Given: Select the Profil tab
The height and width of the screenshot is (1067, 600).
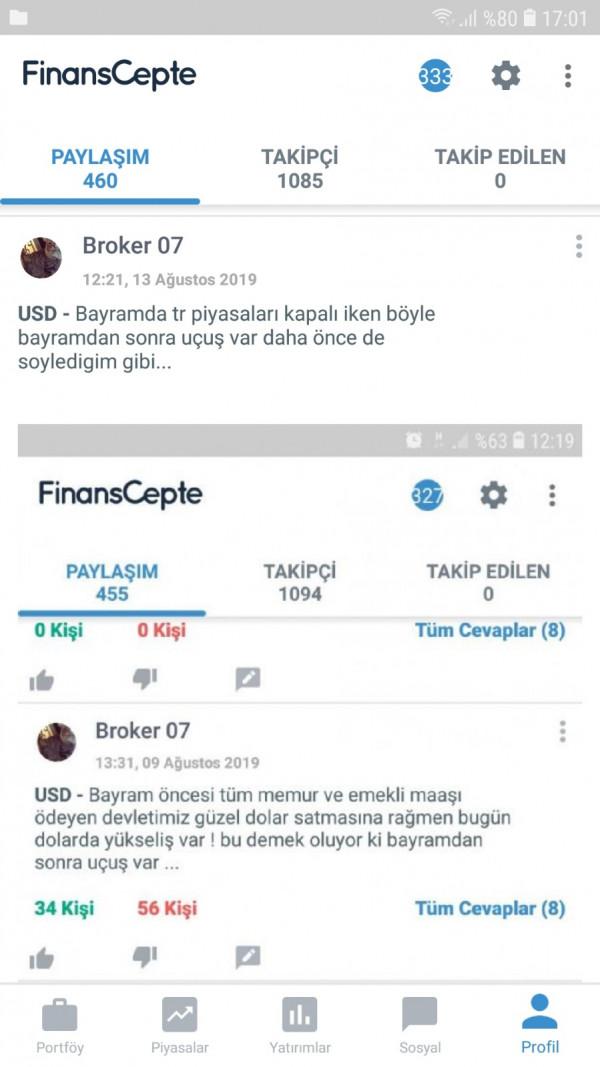Looking at the screenshot, I should click(x=540, y=1025).
